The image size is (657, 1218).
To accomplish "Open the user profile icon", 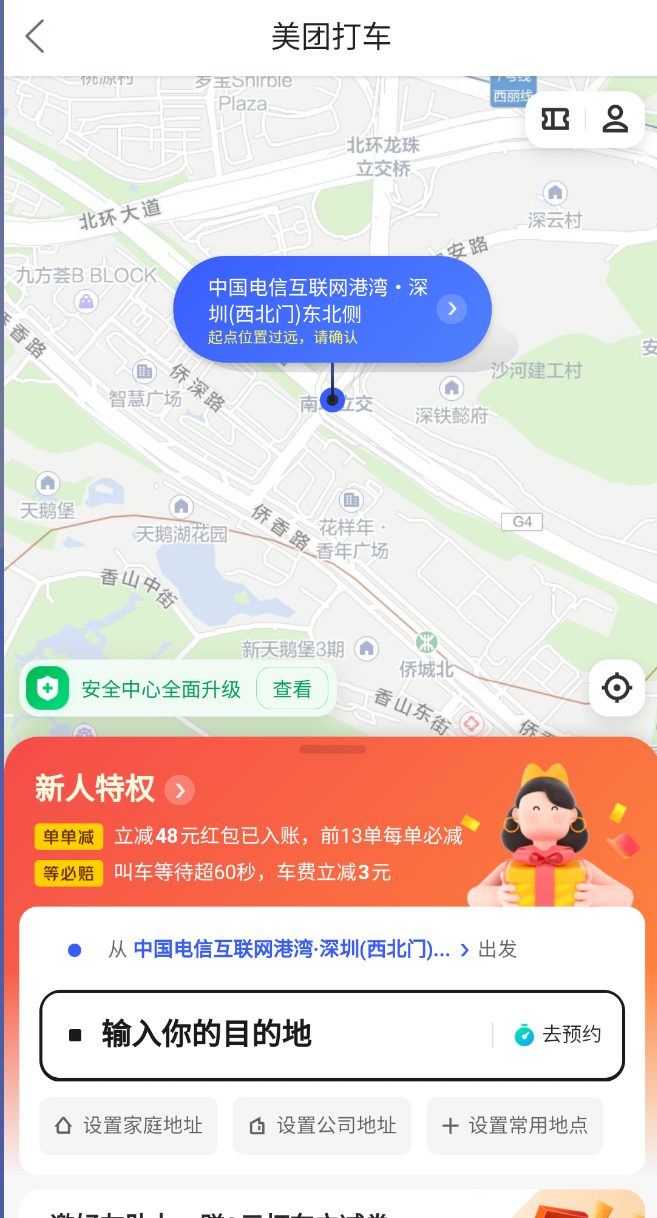I will coord(614,119).
